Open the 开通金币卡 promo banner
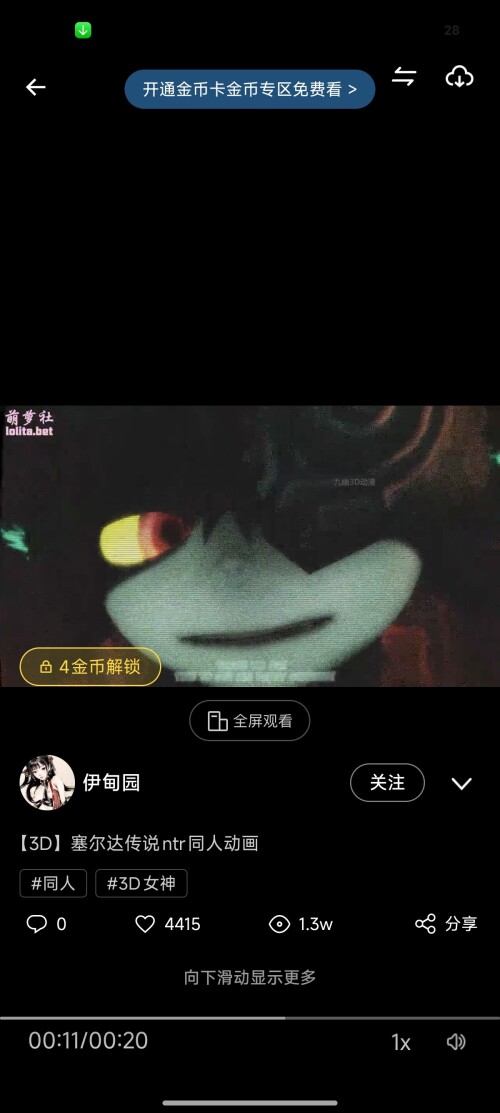 click(250, 89)
